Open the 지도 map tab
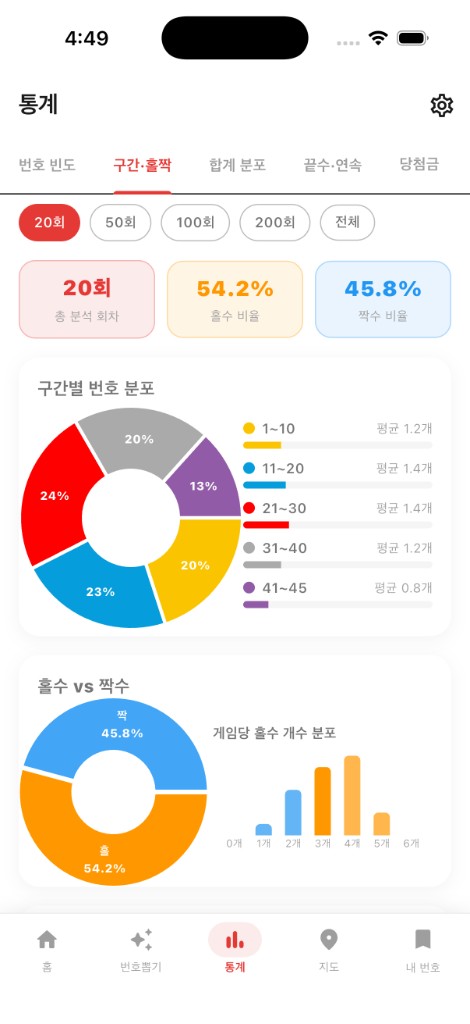This screenshot has width=470, height=1024. click(329, 950)
